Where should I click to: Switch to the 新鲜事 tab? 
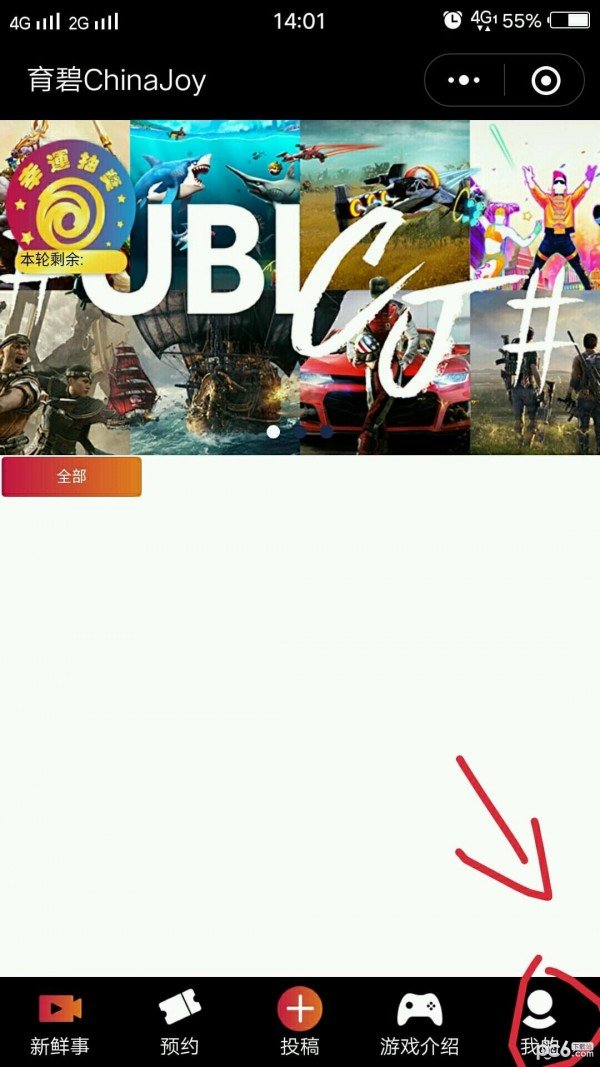[60, 1022]
